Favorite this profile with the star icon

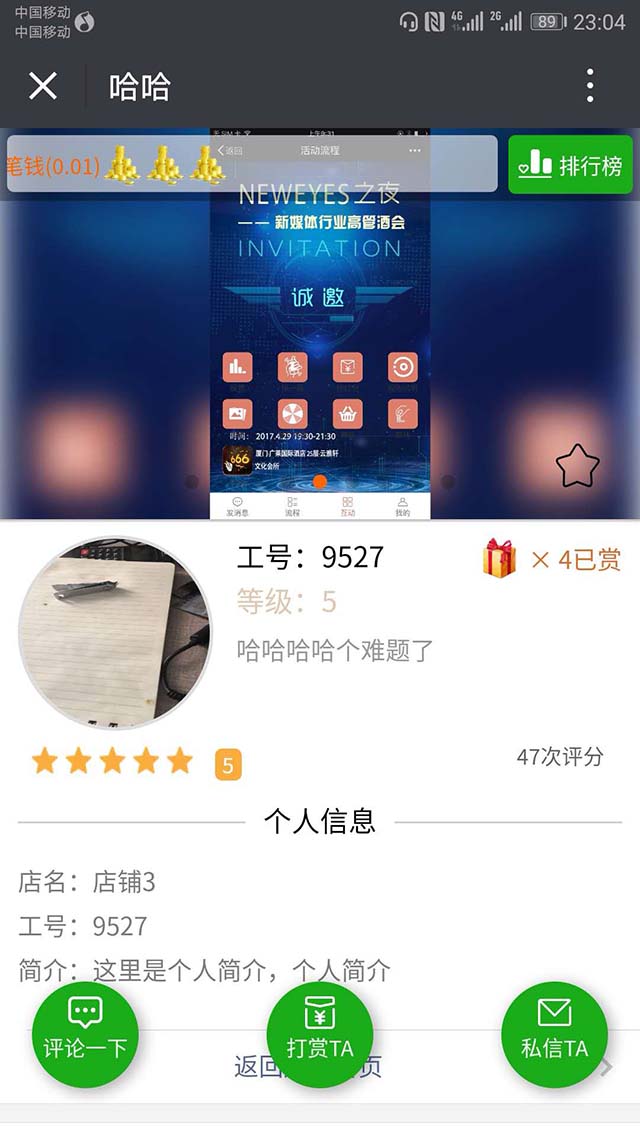click(578, 465)
